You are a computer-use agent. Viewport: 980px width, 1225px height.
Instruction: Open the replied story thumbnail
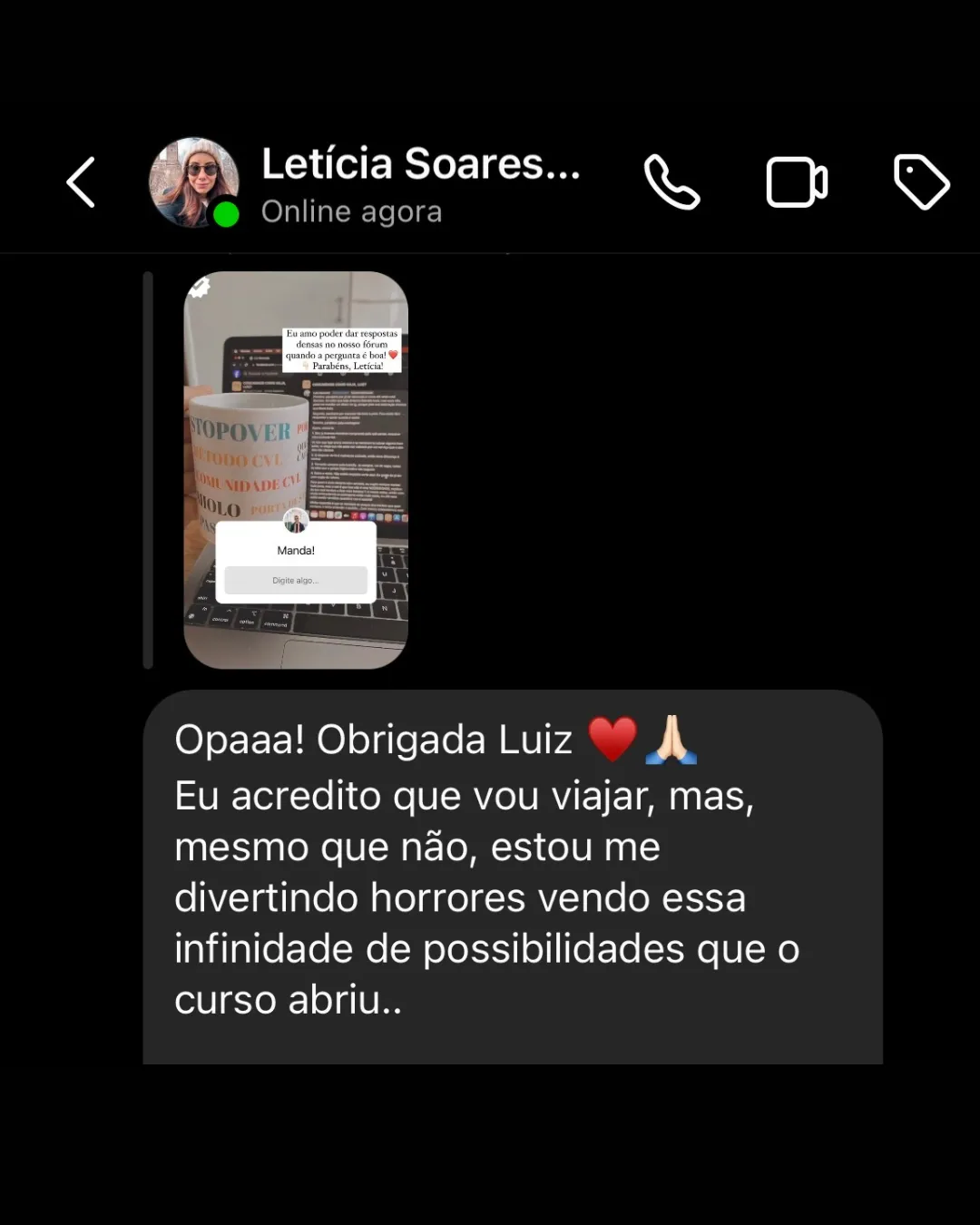click(x=296, y=470)
